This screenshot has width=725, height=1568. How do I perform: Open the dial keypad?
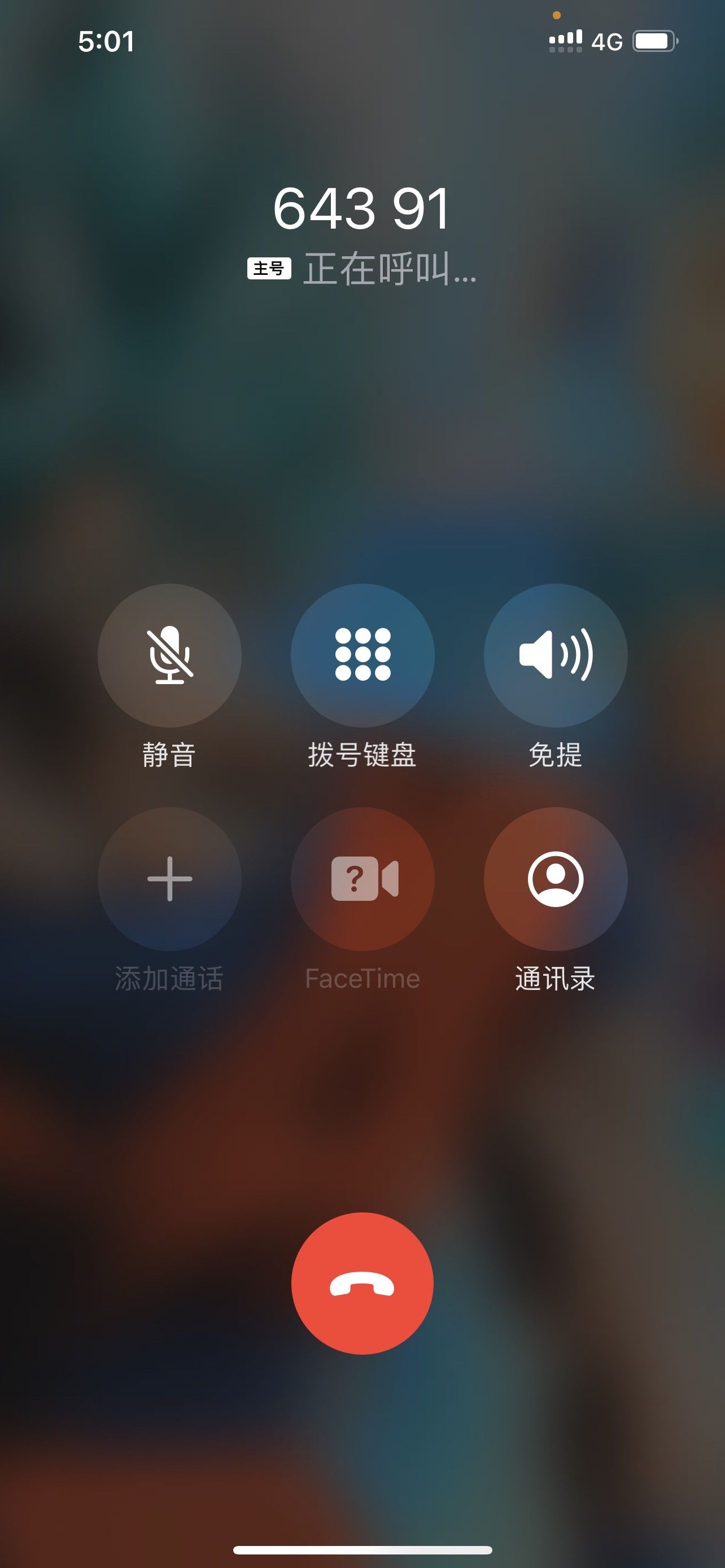pyautogui.click(x=362, y=655)
